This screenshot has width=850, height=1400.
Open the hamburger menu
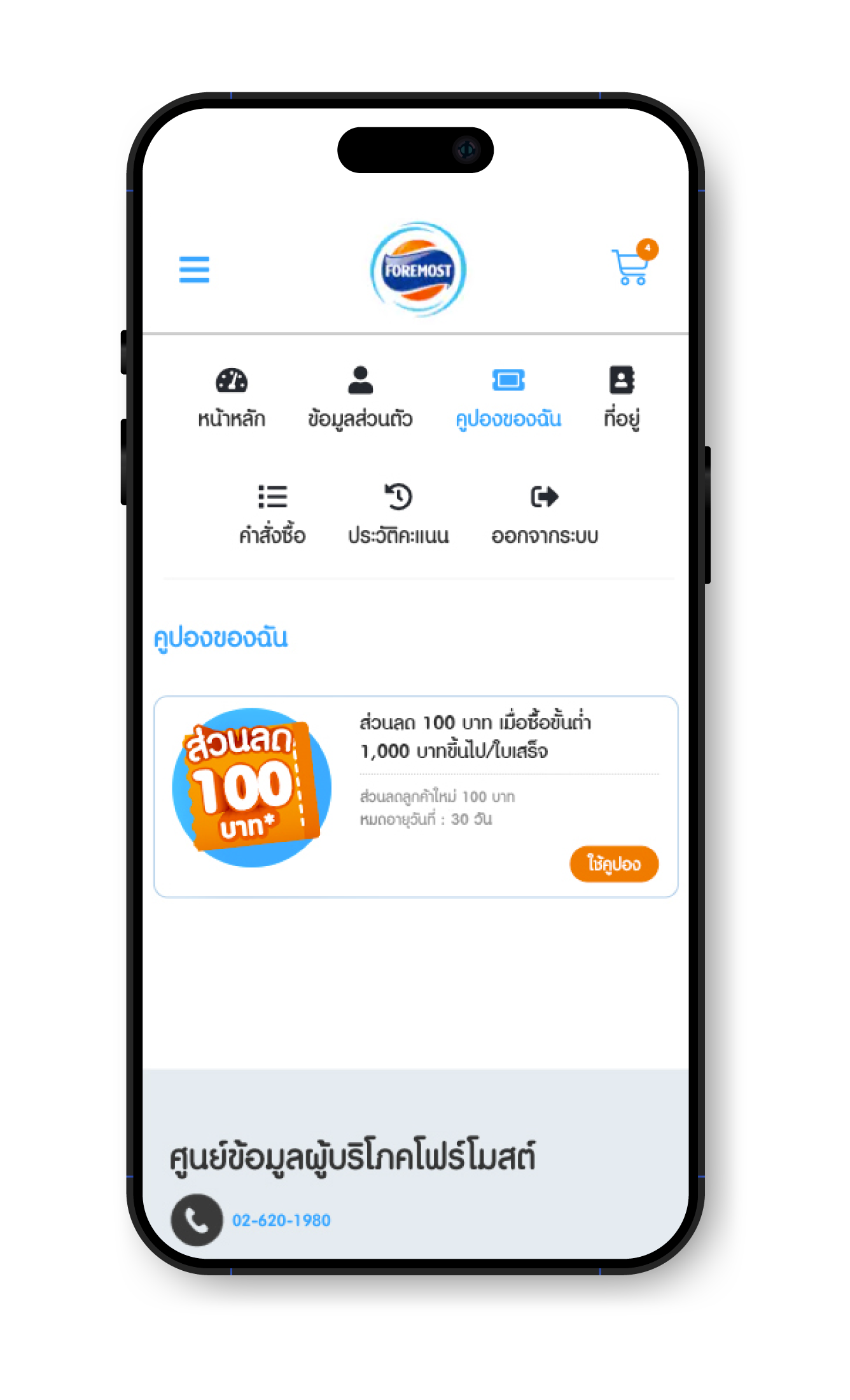[194, 270]
